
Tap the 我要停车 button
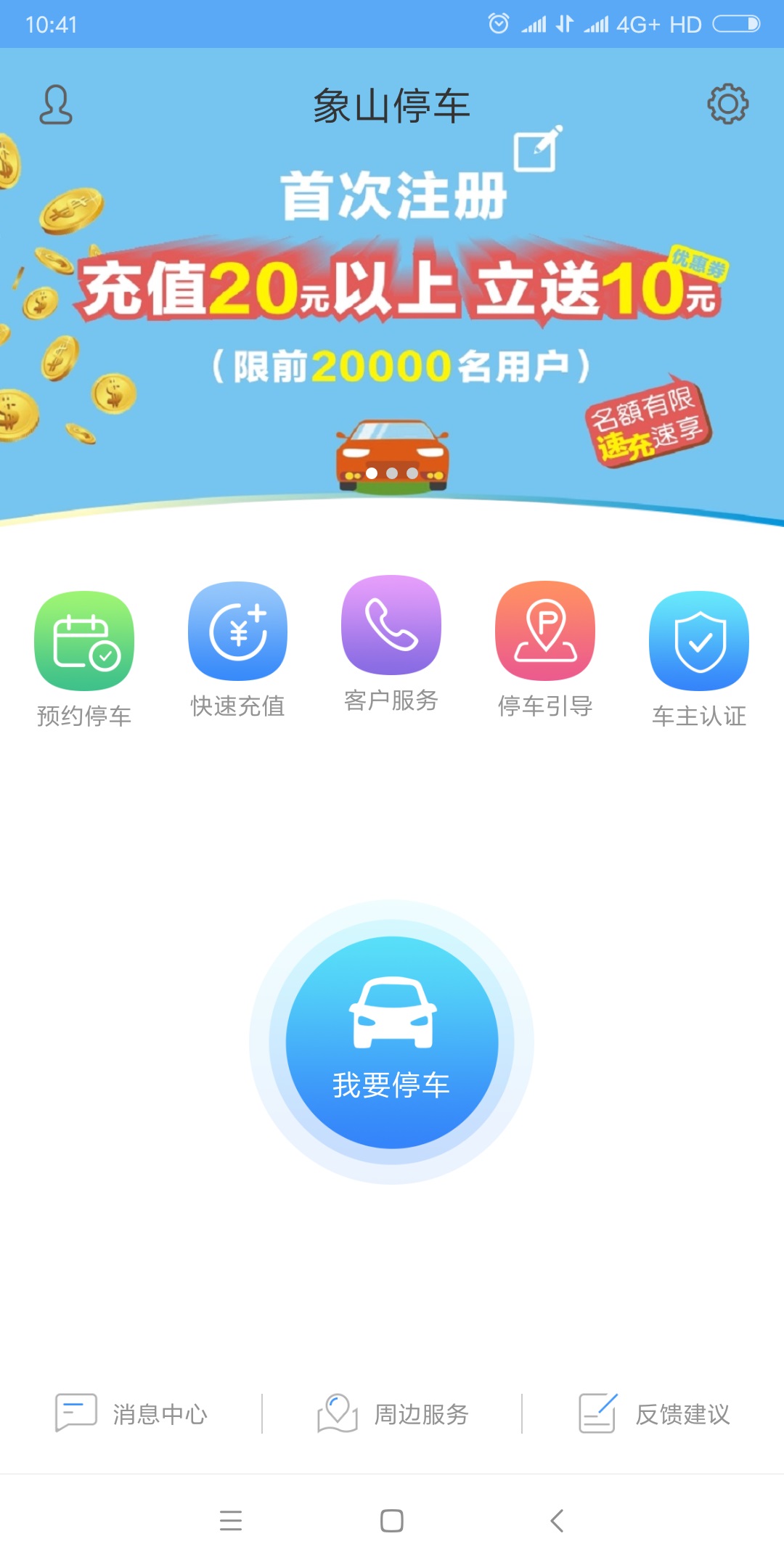pyautogui.click(x=392, y=1042)
